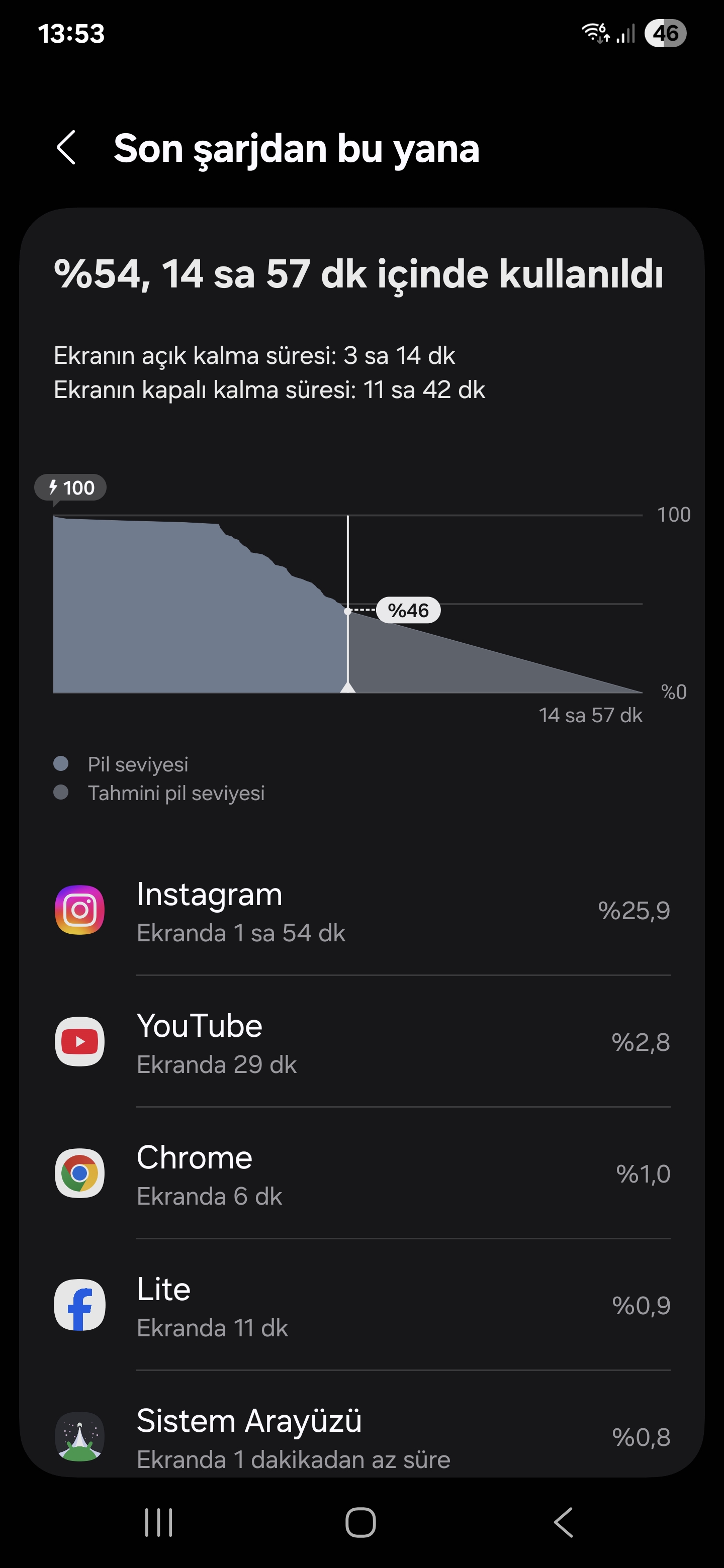Open YouTube battery usage details
Screen dimensions: 724x1568
click(x=361, y=1041)
